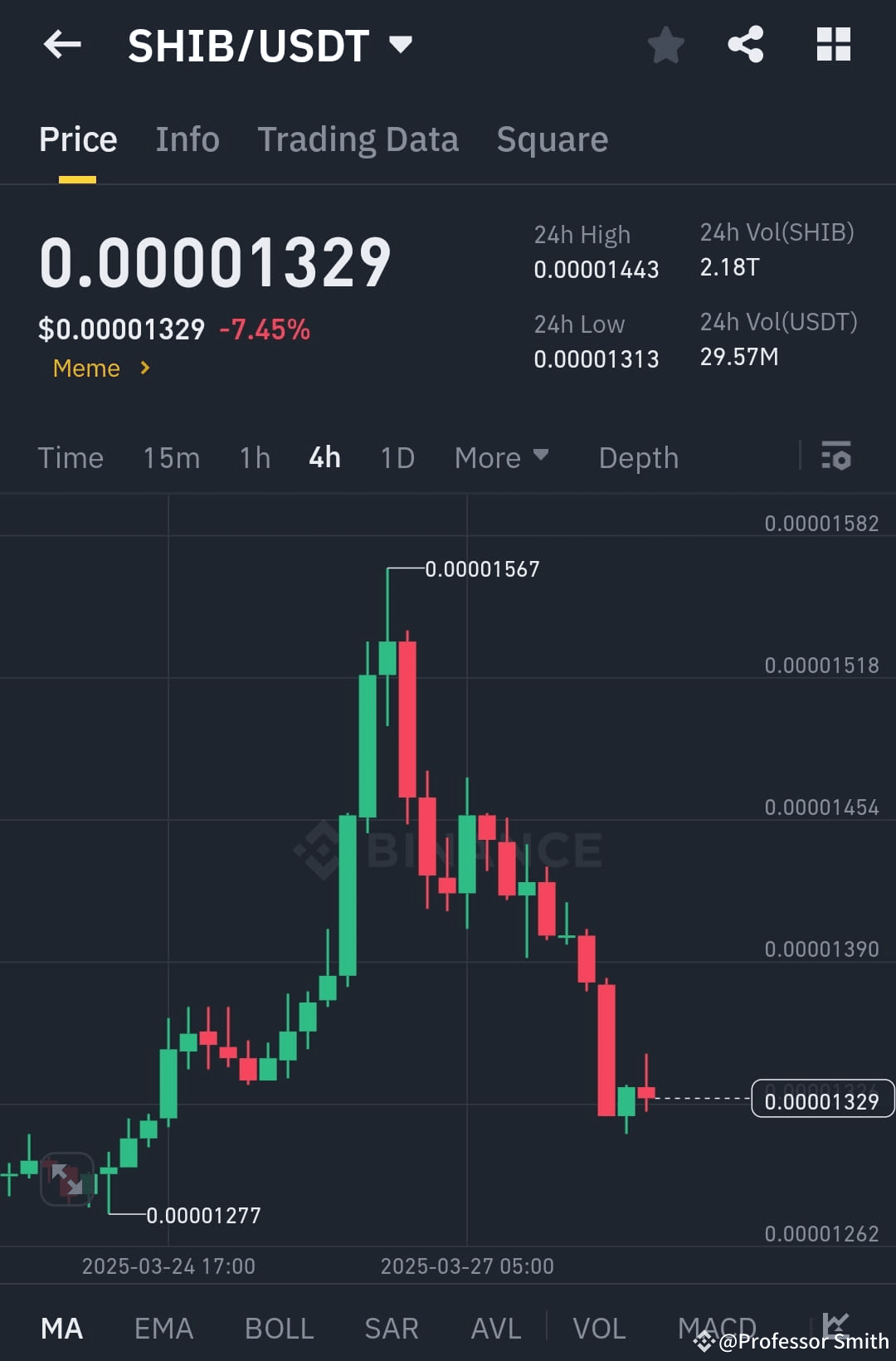Tap the back arrow to exit chart
This screenshot has width=896, height=1361.
(x=62, y=45)
